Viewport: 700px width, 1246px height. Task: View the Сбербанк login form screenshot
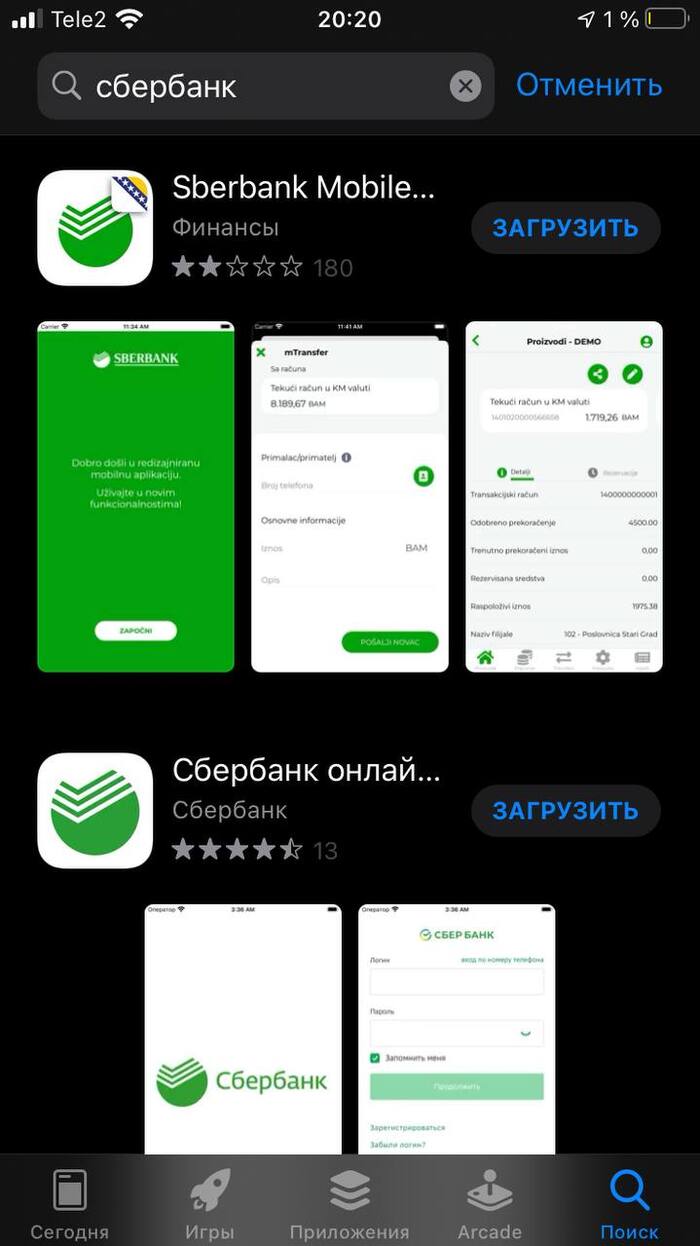point(456,1028)
